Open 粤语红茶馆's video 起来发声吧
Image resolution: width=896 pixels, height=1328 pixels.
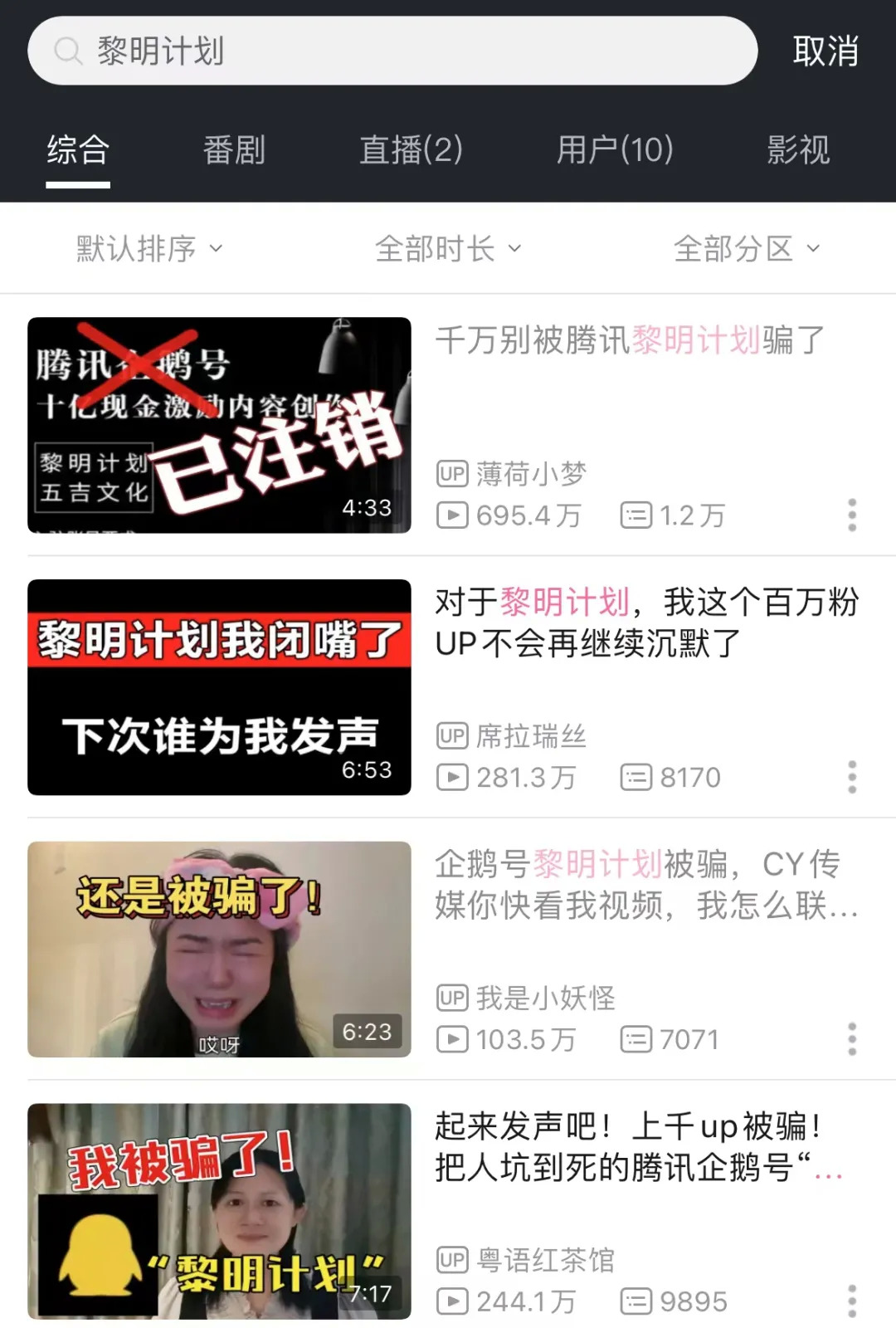(219, 1211)
